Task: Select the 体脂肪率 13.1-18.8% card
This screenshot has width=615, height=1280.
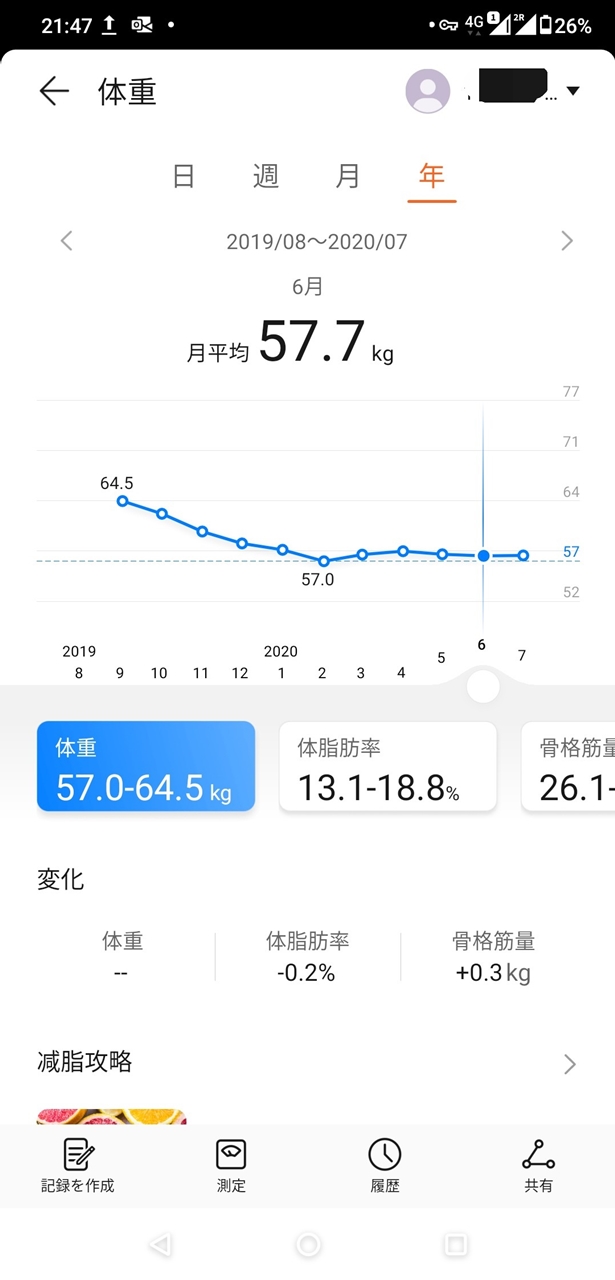Action: 388,766
